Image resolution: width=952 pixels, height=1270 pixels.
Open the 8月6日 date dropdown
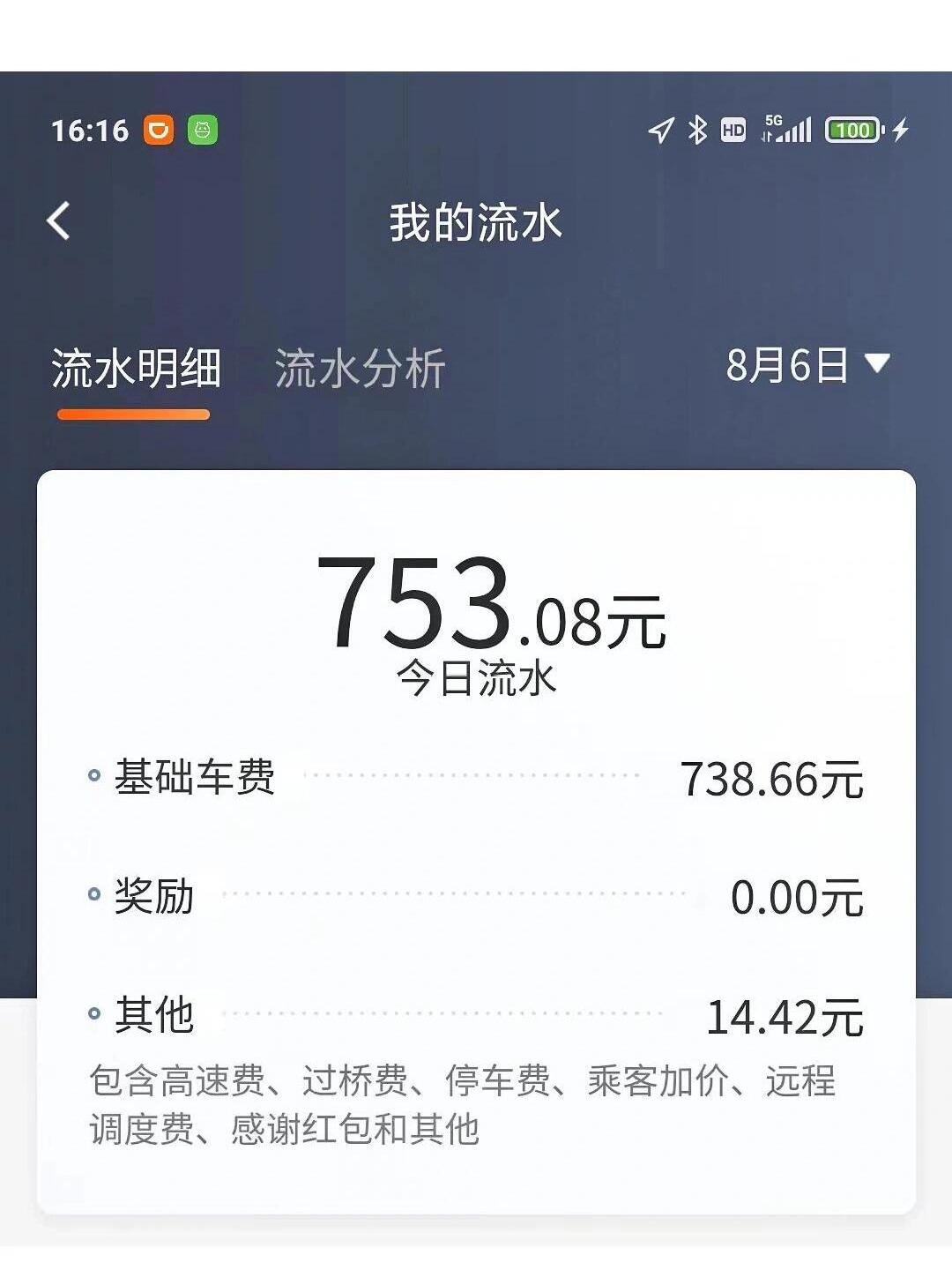[807, 365]
